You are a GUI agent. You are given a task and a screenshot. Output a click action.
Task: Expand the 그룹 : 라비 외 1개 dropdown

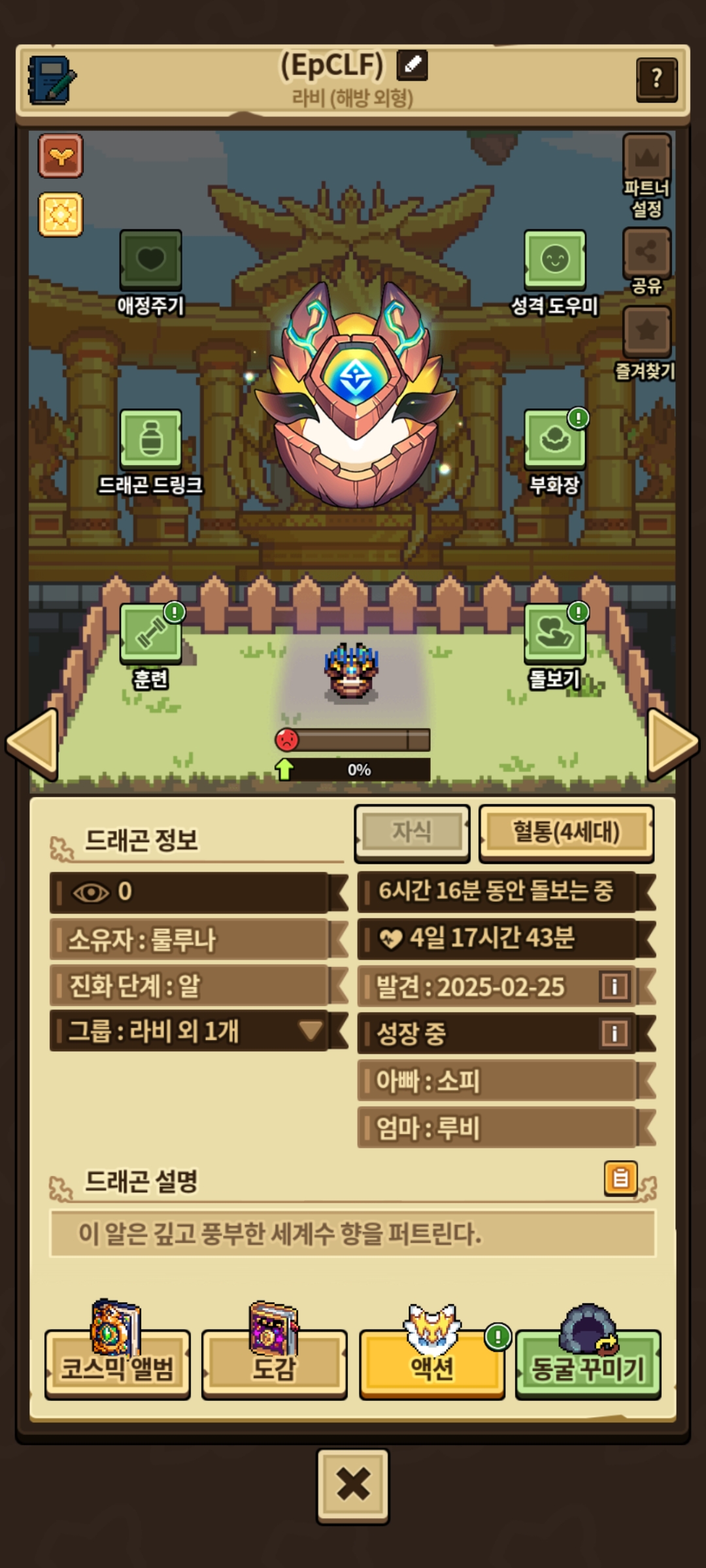click(x=310, y=1031)
